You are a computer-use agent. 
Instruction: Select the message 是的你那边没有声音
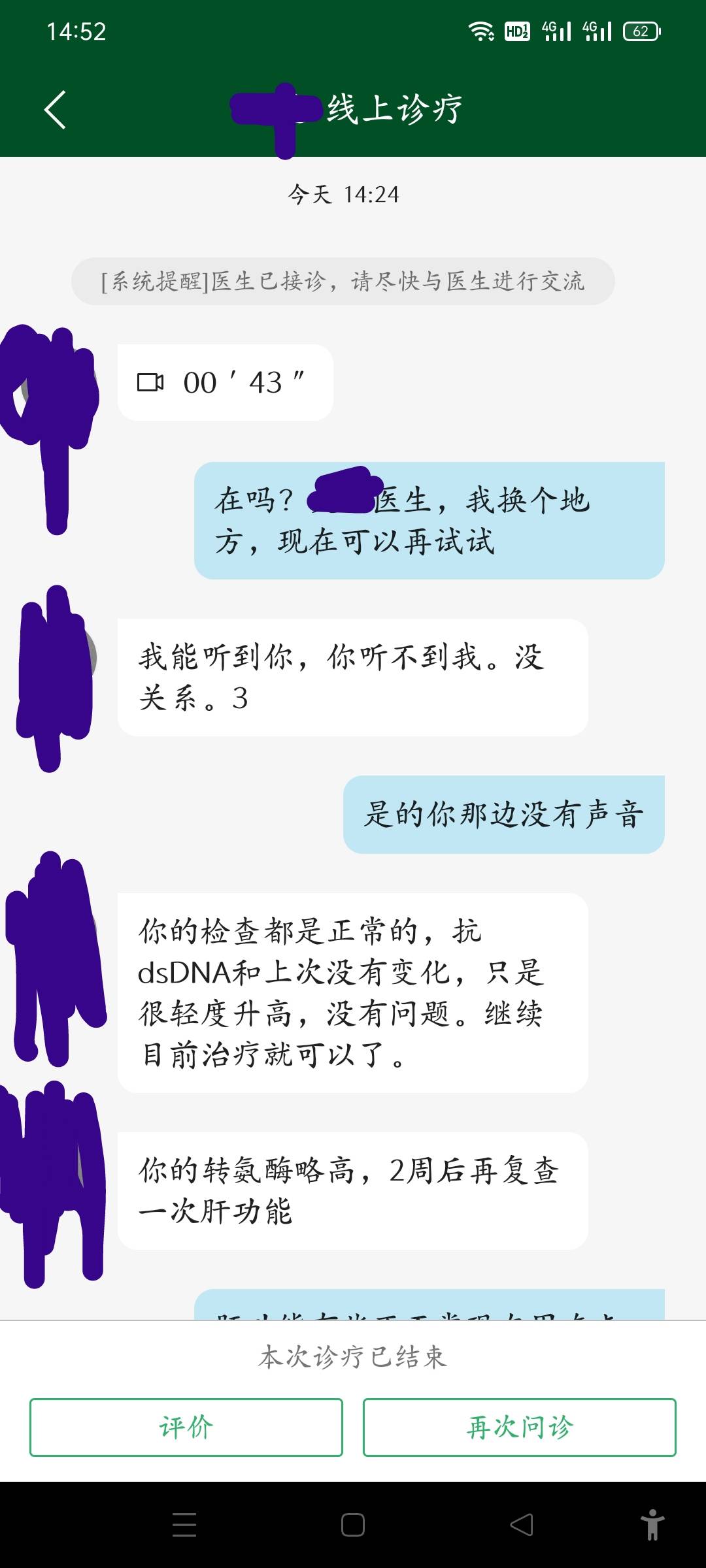pyautogui.click(x=502, y=813)
